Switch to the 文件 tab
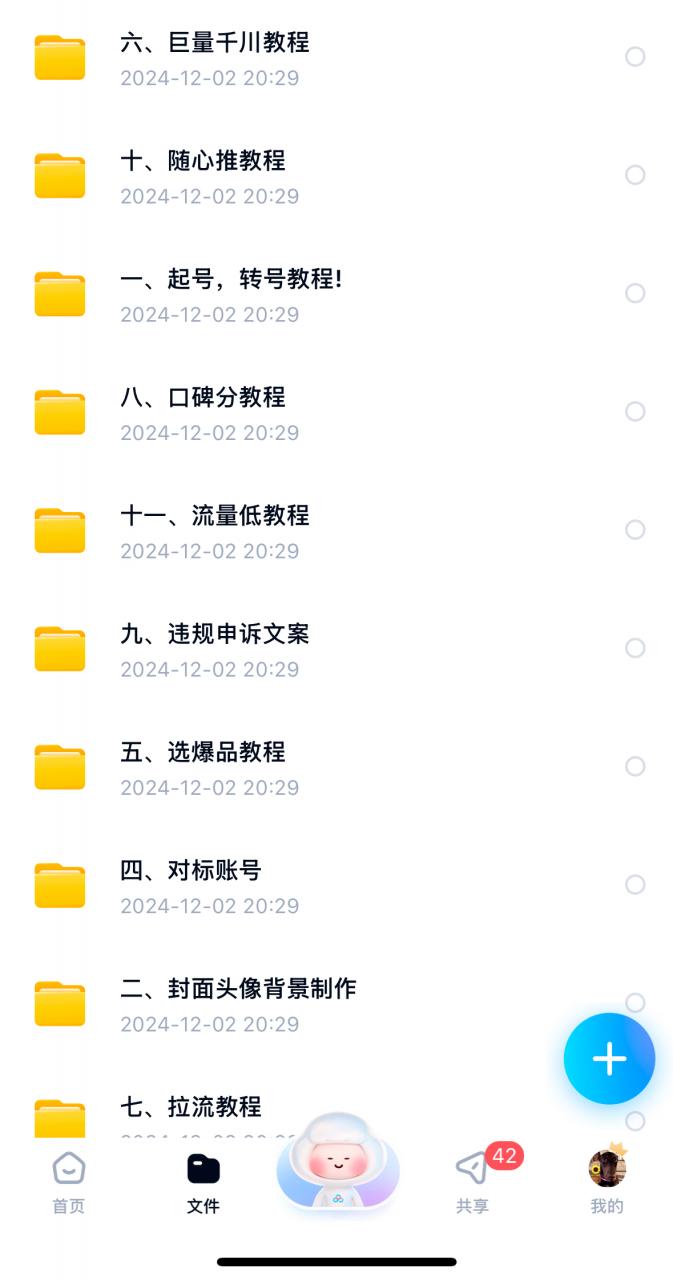Screen dimensions: 673x1280 pos(203,1182)
